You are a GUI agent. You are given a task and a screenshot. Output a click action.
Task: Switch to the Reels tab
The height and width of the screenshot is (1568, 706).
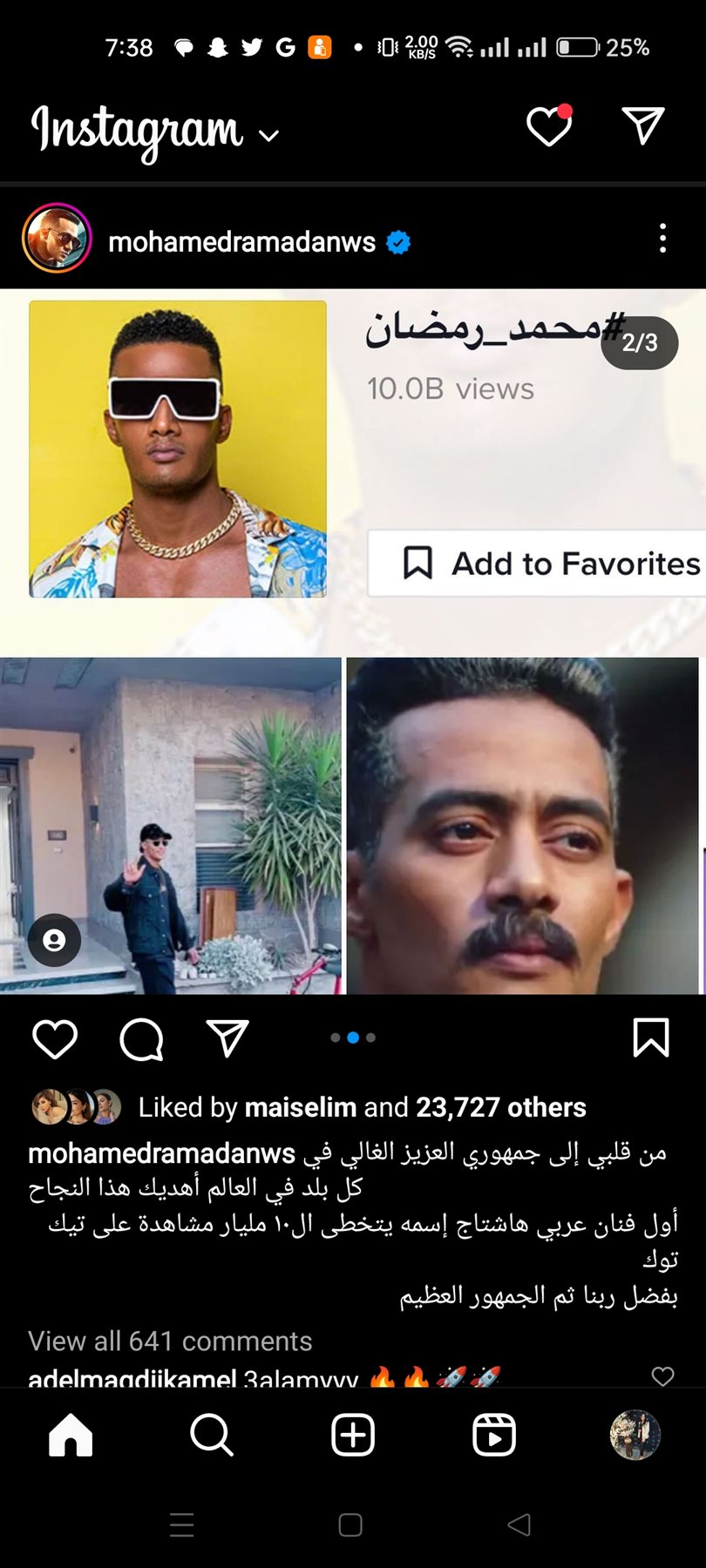(494, 1435)
